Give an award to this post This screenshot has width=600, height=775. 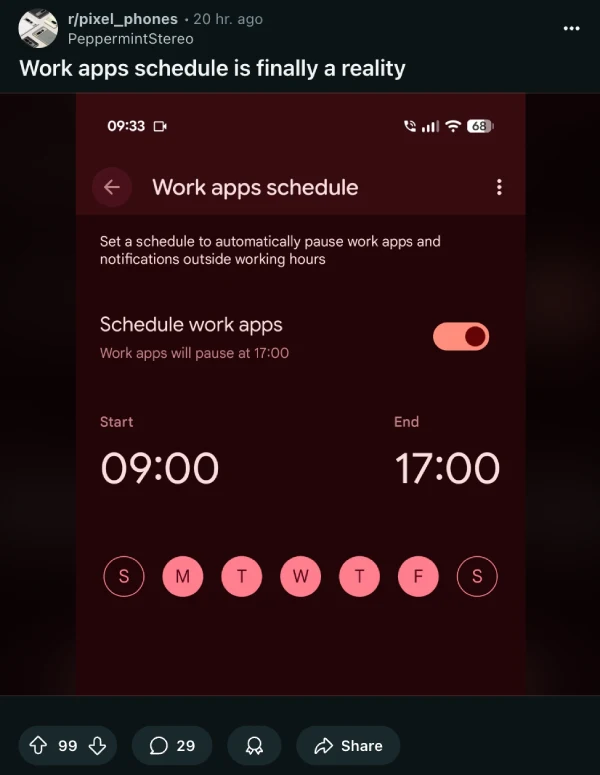point(254,746)
